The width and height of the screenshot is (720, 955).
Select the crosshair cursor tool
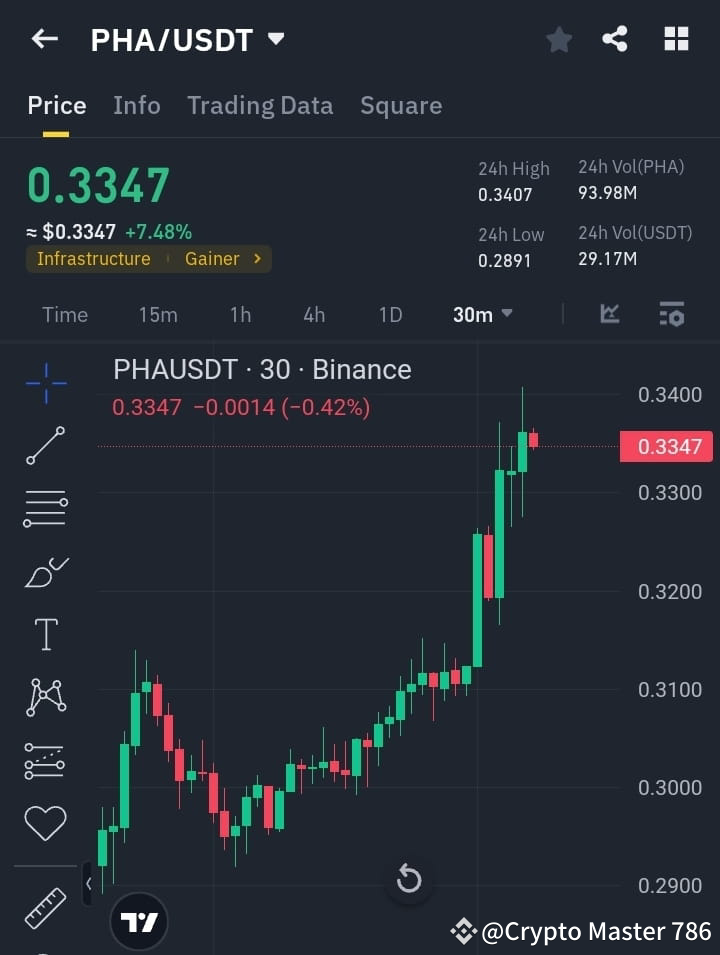tap(44, 382)
